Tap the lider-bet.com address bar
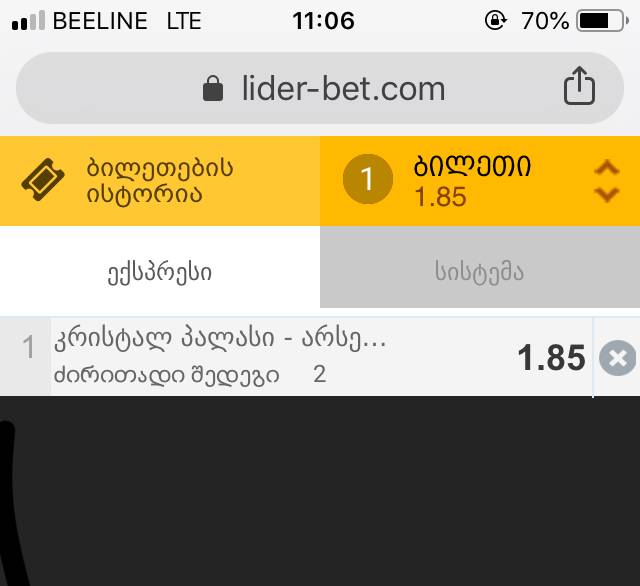The height and width of the screenshot is (586, 640). click(x=322, y=88)
